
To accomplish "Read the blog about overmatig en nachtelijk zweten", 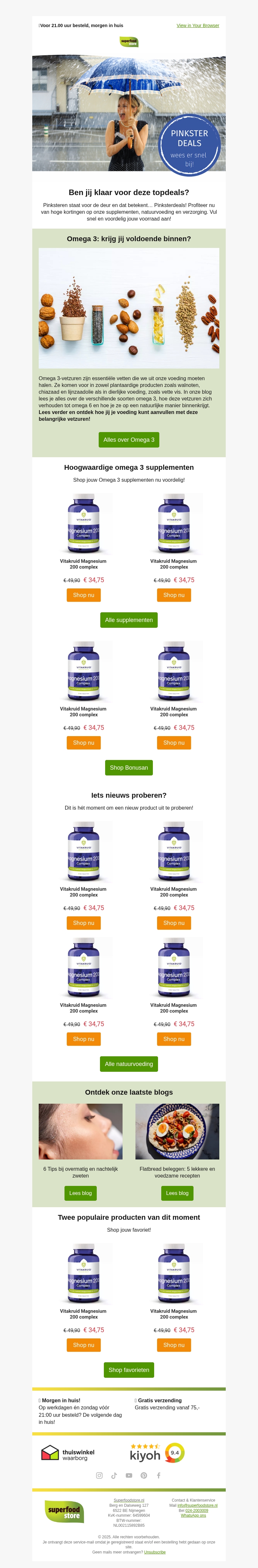I will tap(80, 1193).
